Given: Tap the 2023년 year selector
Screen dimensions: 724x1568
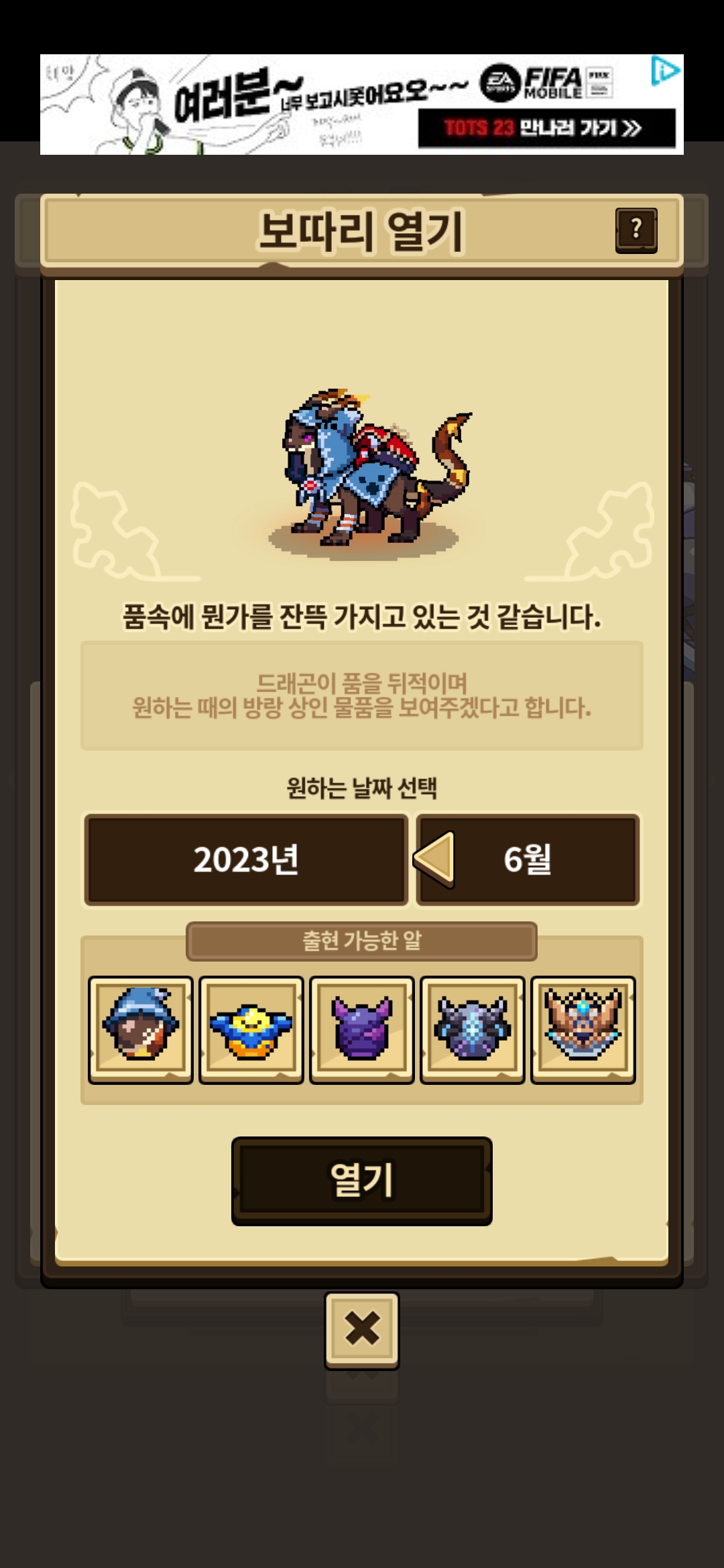Looking at the screenshot, I should click(246, 860).
